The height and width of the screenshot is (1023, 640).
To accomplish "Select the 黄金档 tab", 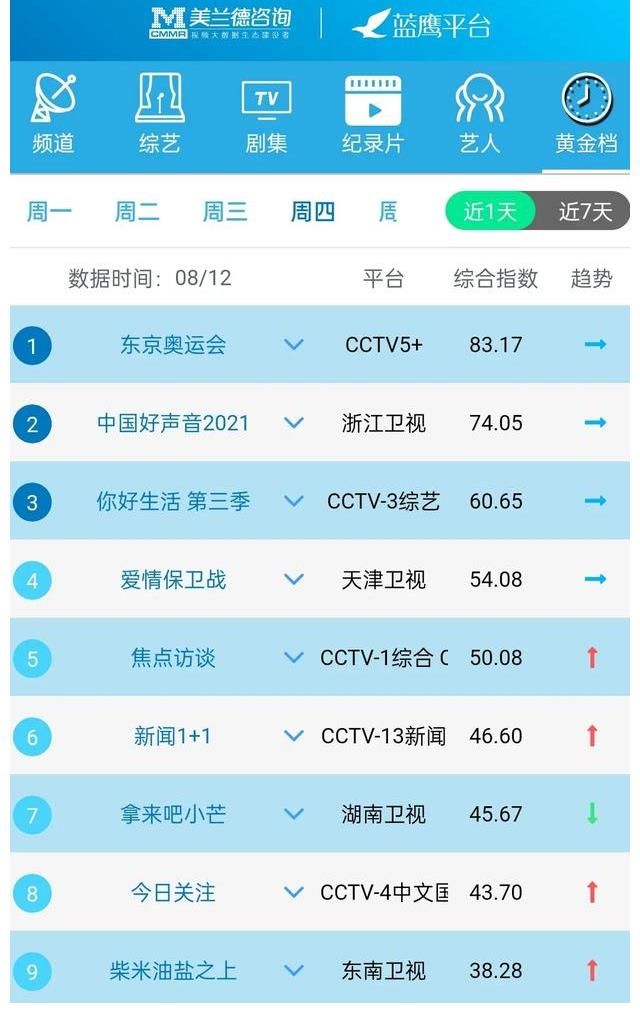I will 586,115.
